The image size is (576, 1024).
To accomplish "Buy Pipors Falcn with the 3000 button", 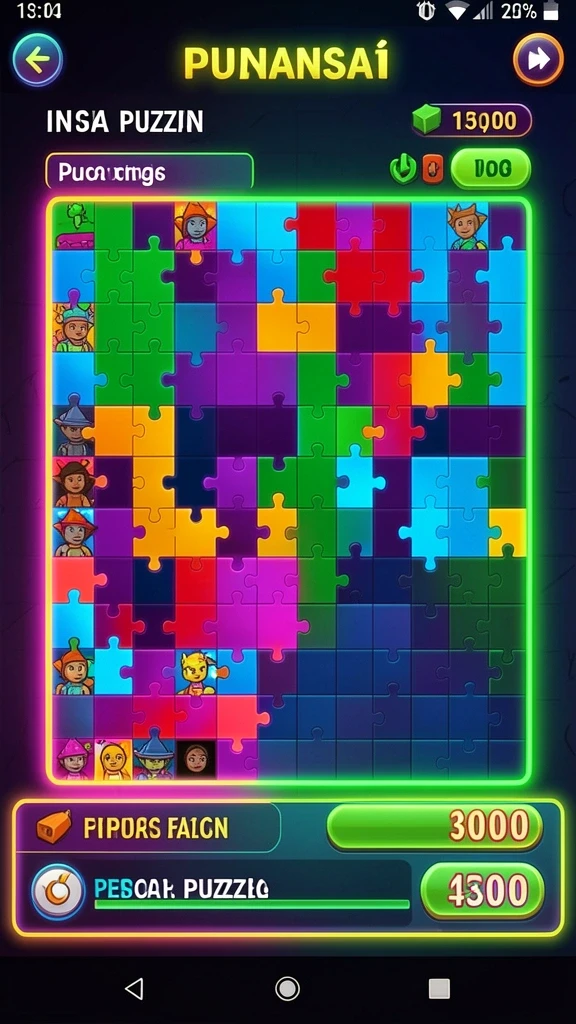I will point(434,826).
